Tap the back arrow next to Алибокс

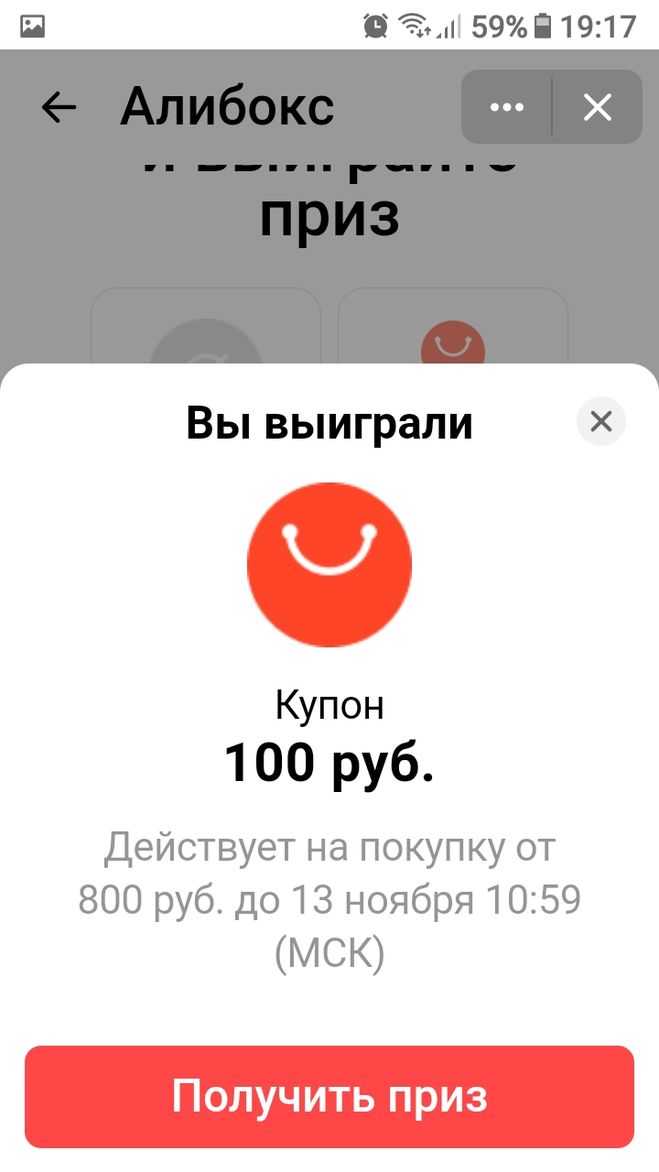click(59, 107)
